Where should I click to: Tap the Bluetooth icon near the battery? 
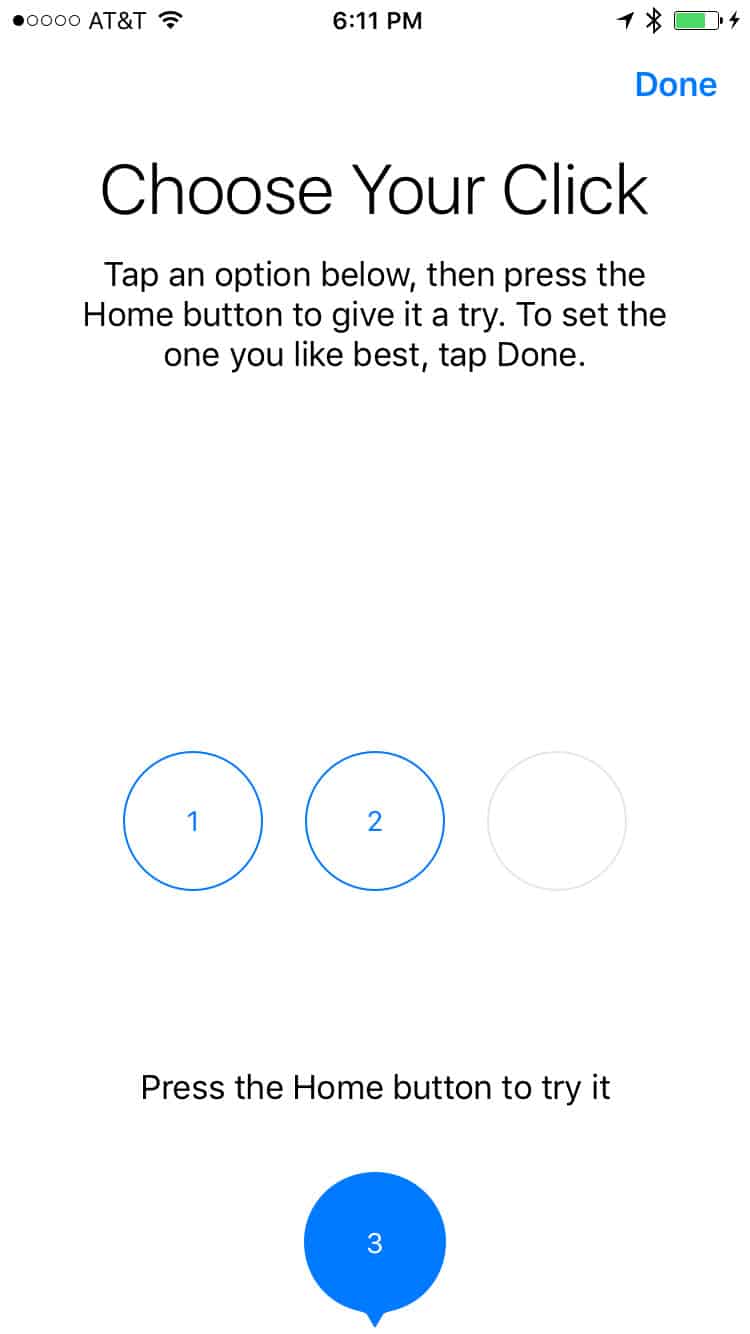click(x=655, y=18)
